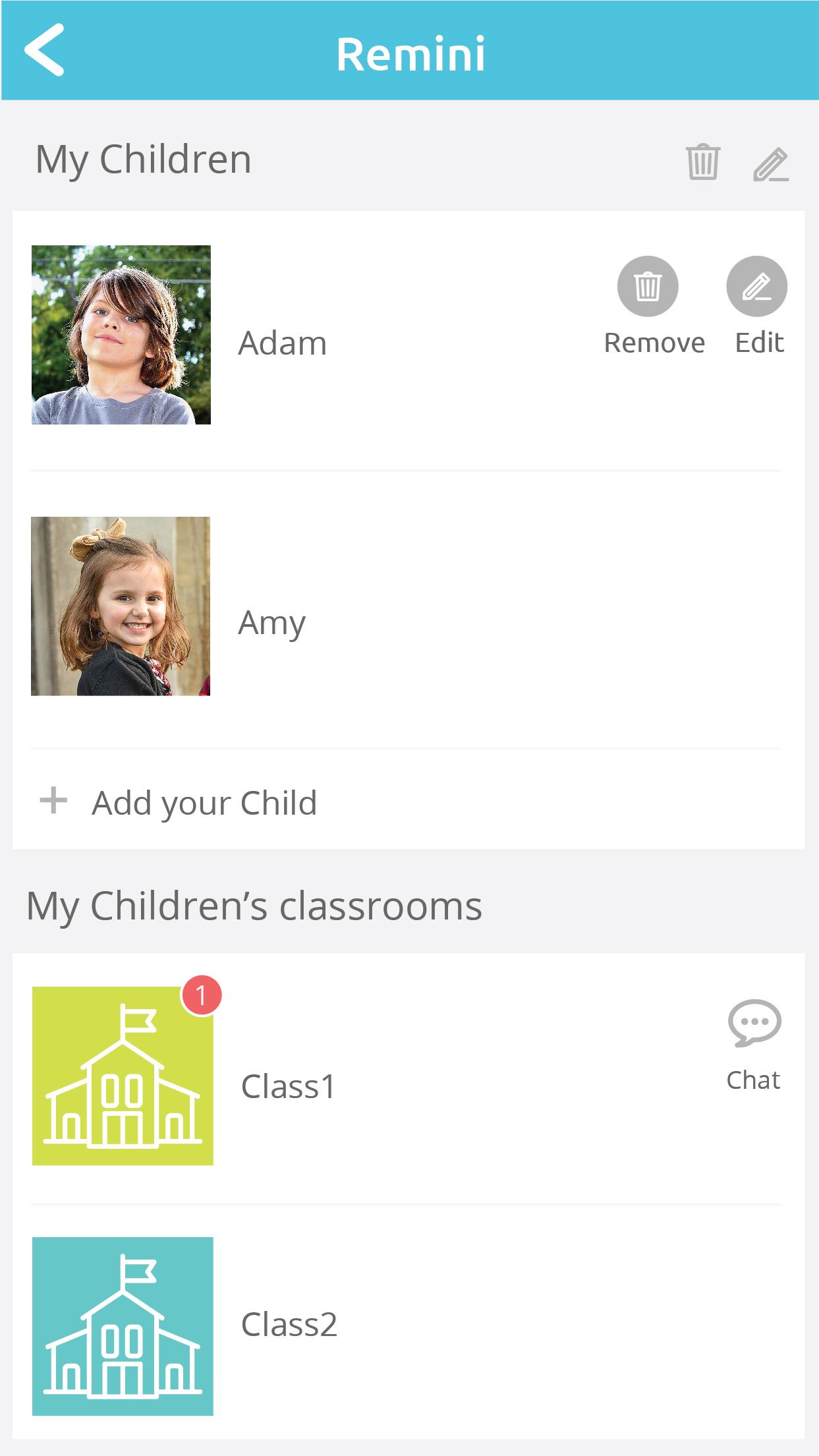Remove Adam from the children list
Screen dimensions: 819x1456
(x=648, y=287)
